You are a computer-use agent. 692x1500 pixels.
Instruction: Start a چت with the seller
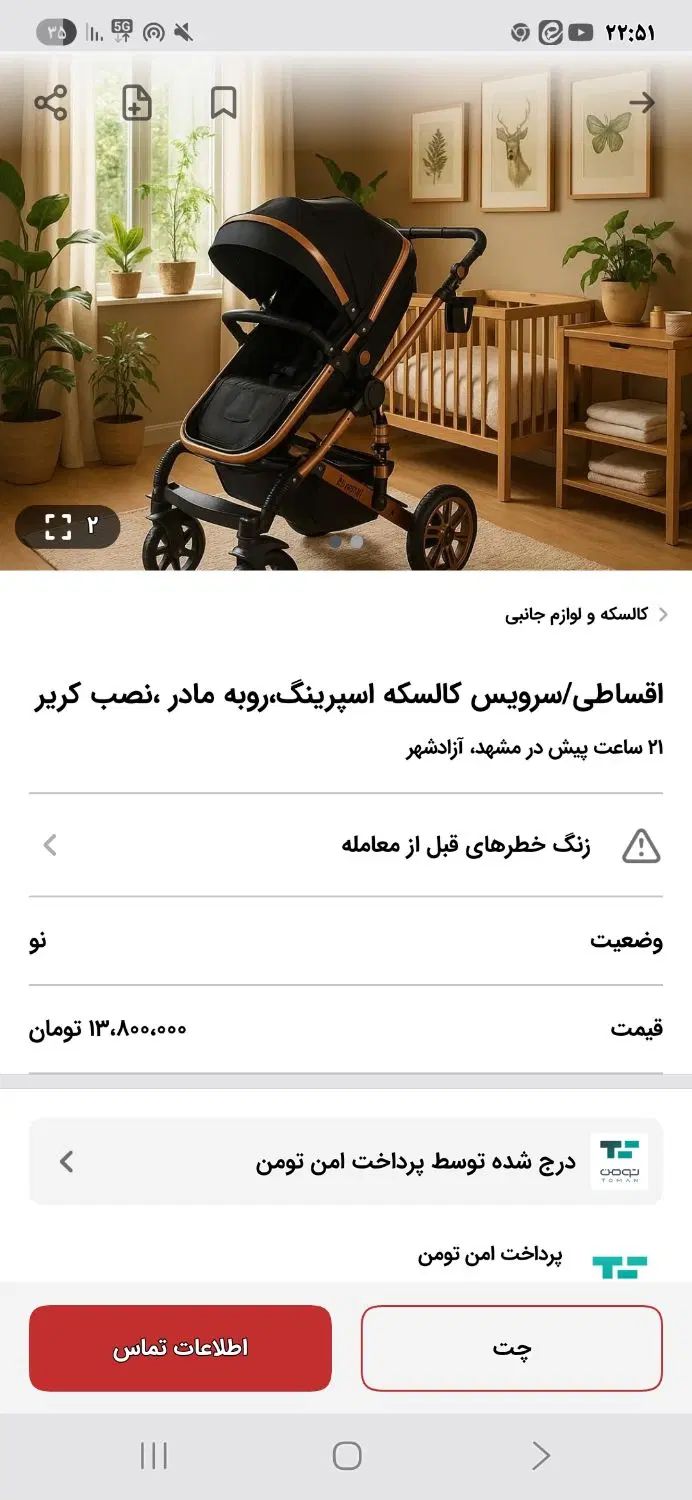(x=511, y=1348)
